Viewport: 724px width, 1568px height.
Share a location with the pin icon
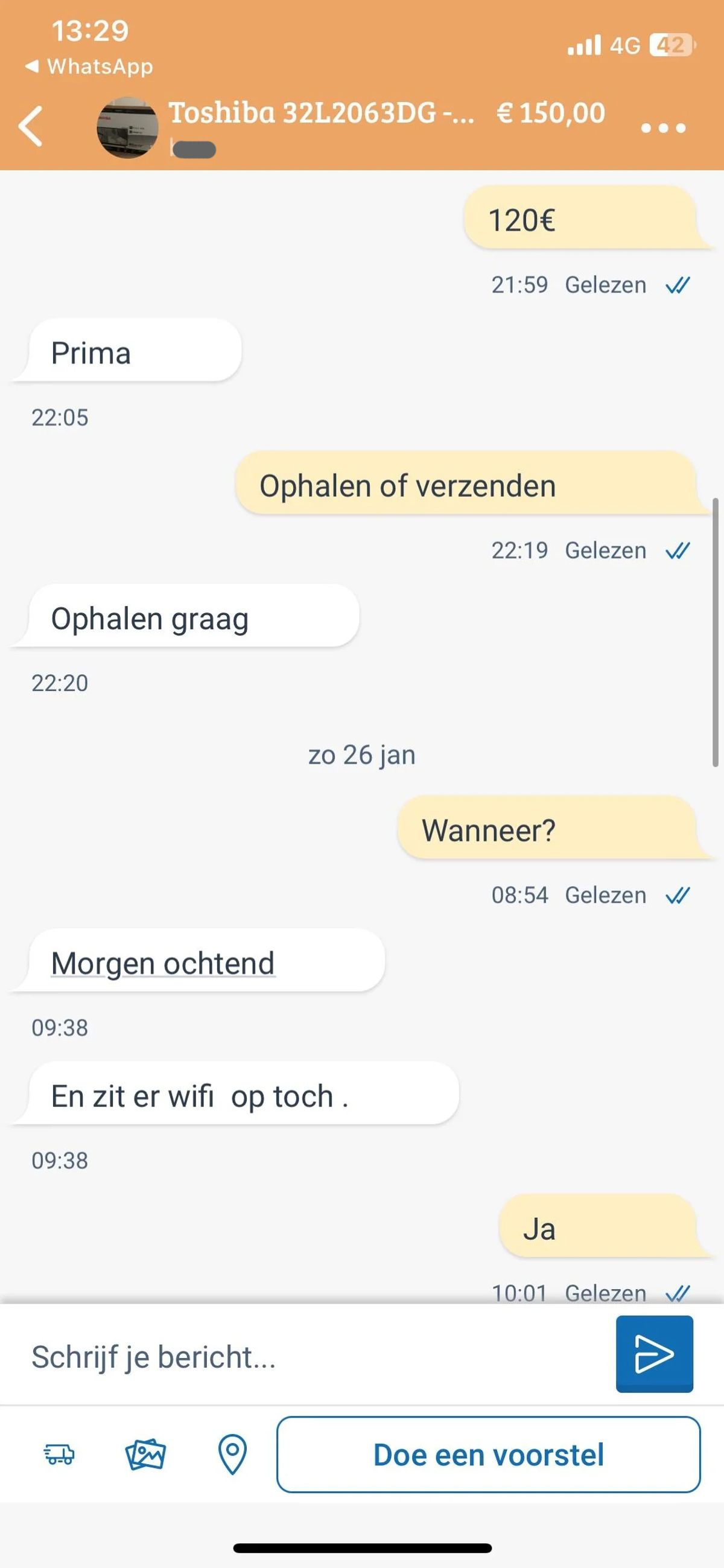click(x=232, y=1454)
